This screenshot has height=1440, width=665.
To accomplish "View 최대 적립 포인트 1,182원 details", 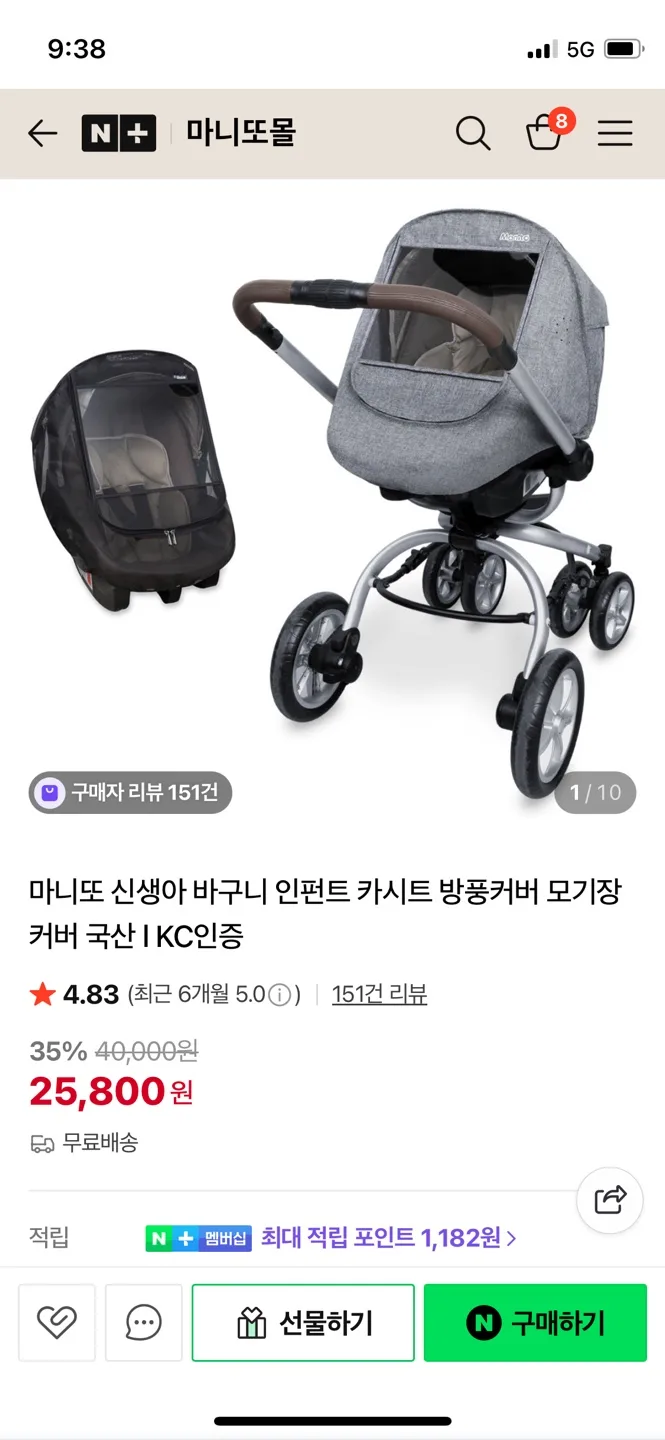I will click(x=388, y=1238).
